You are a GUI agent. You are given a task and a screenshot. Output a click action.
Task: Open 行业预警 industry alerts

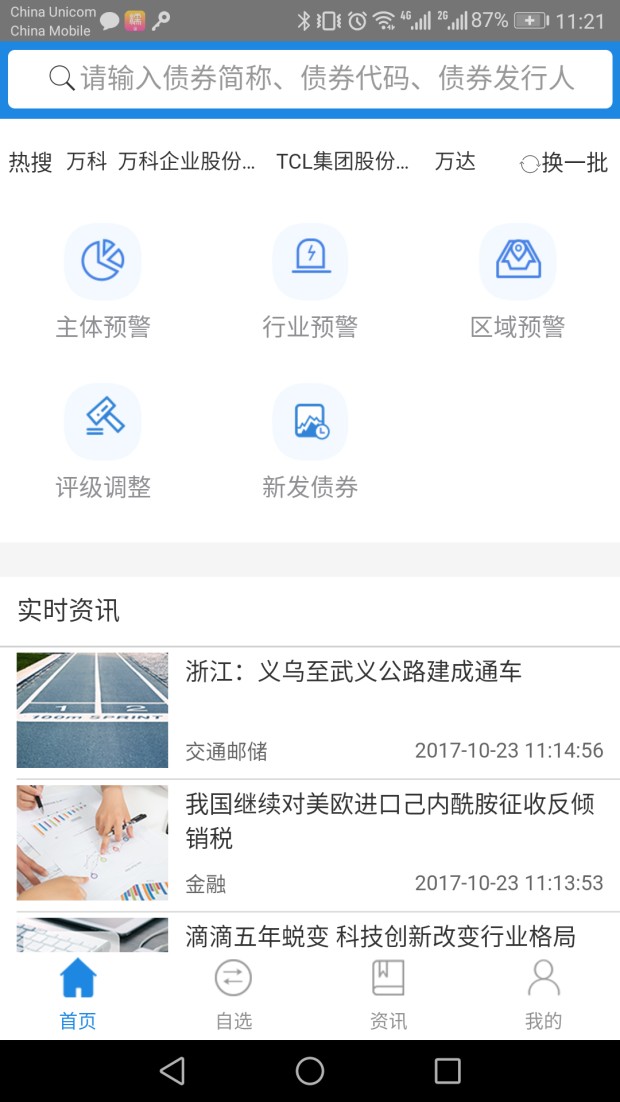310,282
